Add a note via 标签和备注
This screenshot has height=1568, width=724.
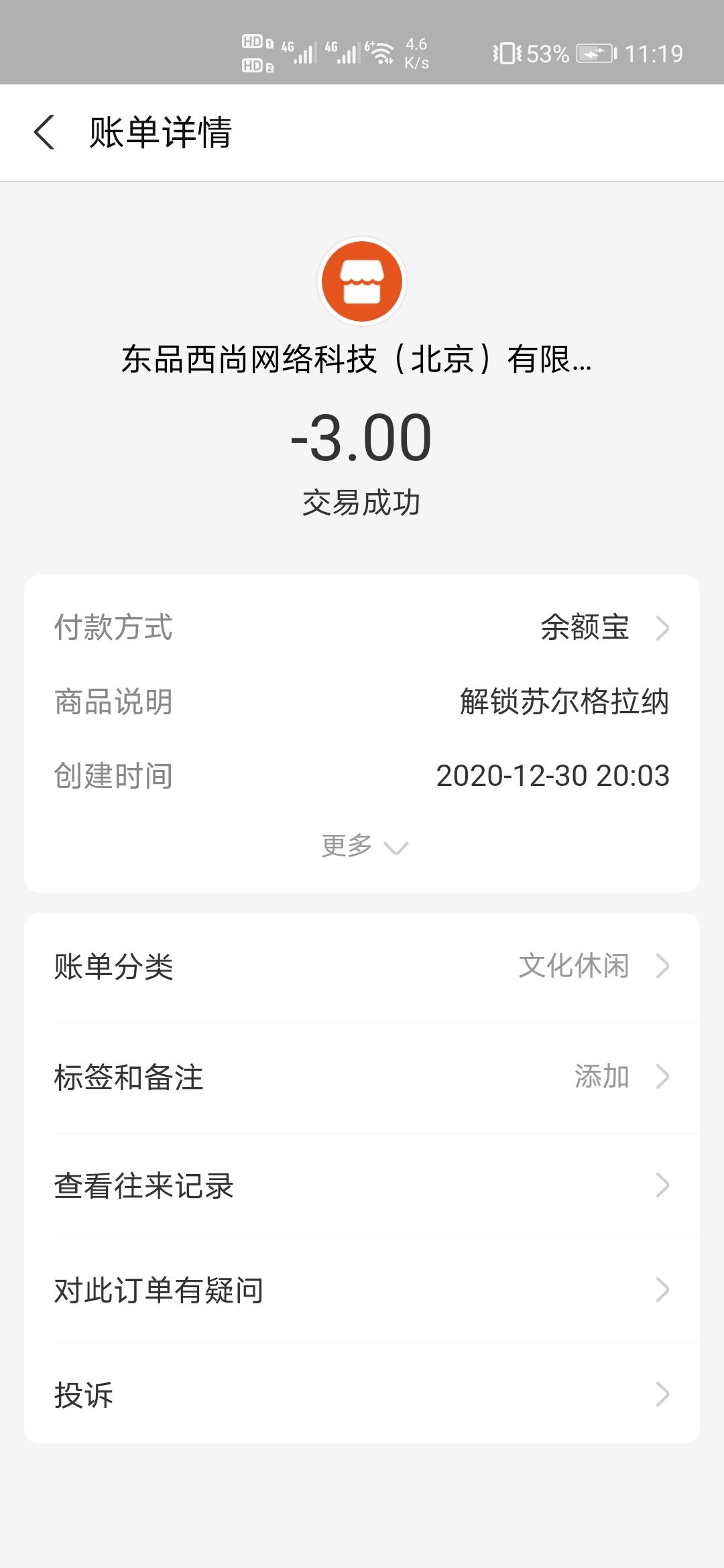(x=362, y=1077)
